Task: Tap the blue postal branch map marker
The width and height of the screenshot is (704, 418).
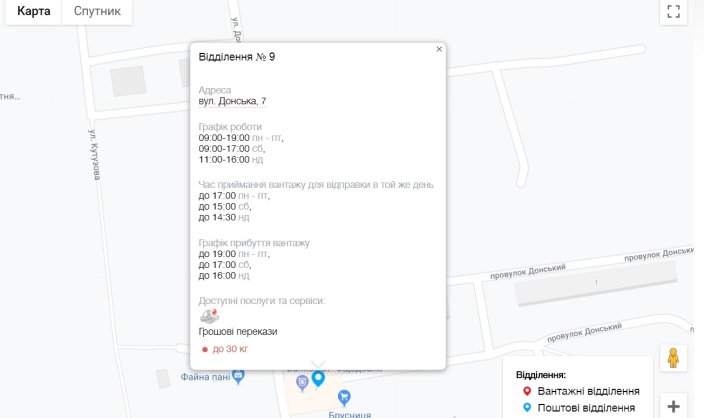Action: pos(318,378)
